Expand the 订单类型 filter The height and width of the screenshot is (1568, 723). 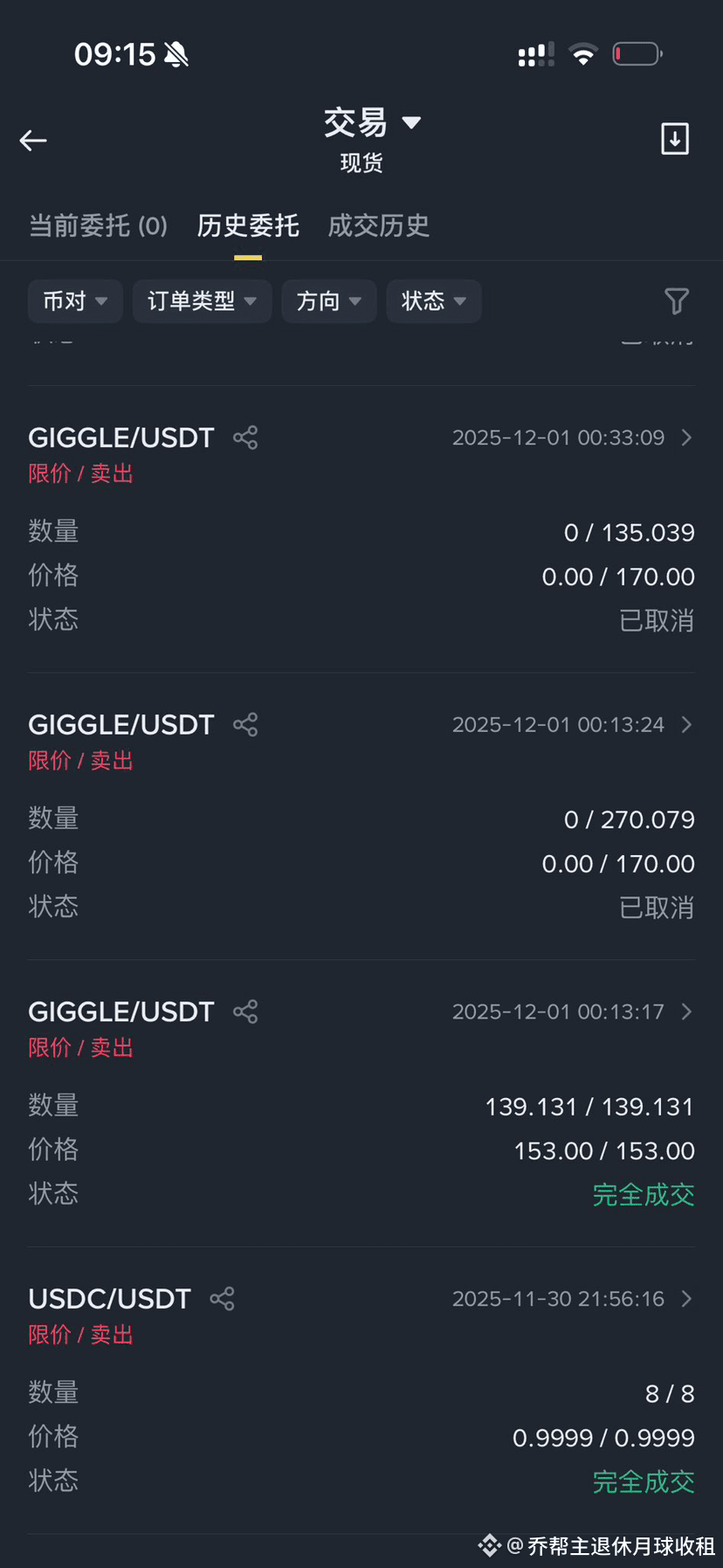[202, 301]
